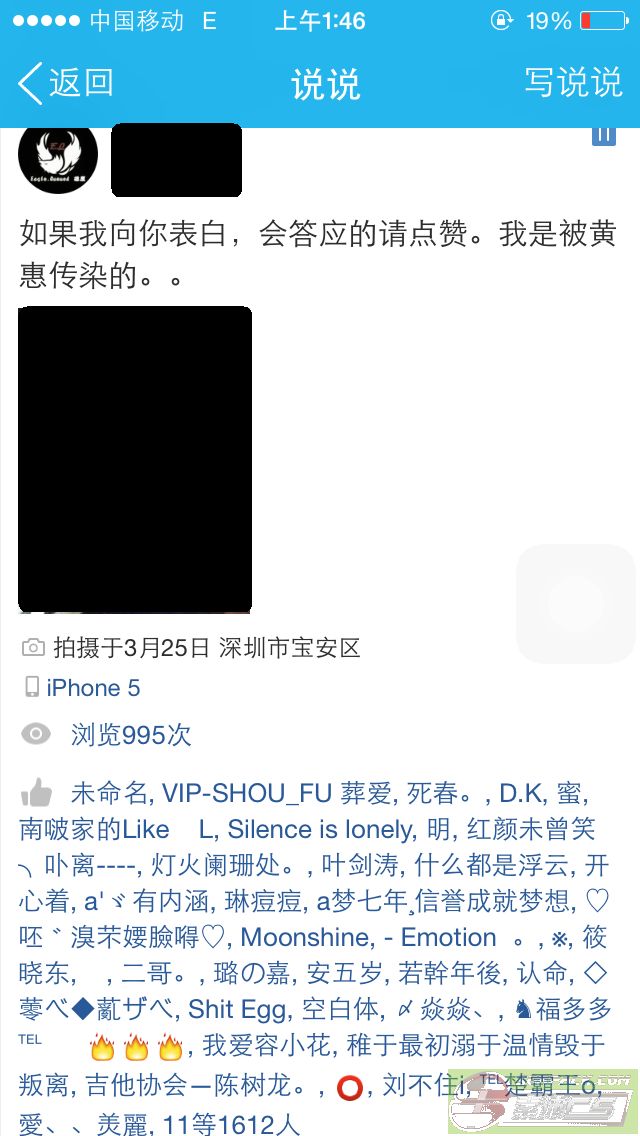View liker Shit Egg's profile
The image size is (640, 1136).
point(238,1009)
